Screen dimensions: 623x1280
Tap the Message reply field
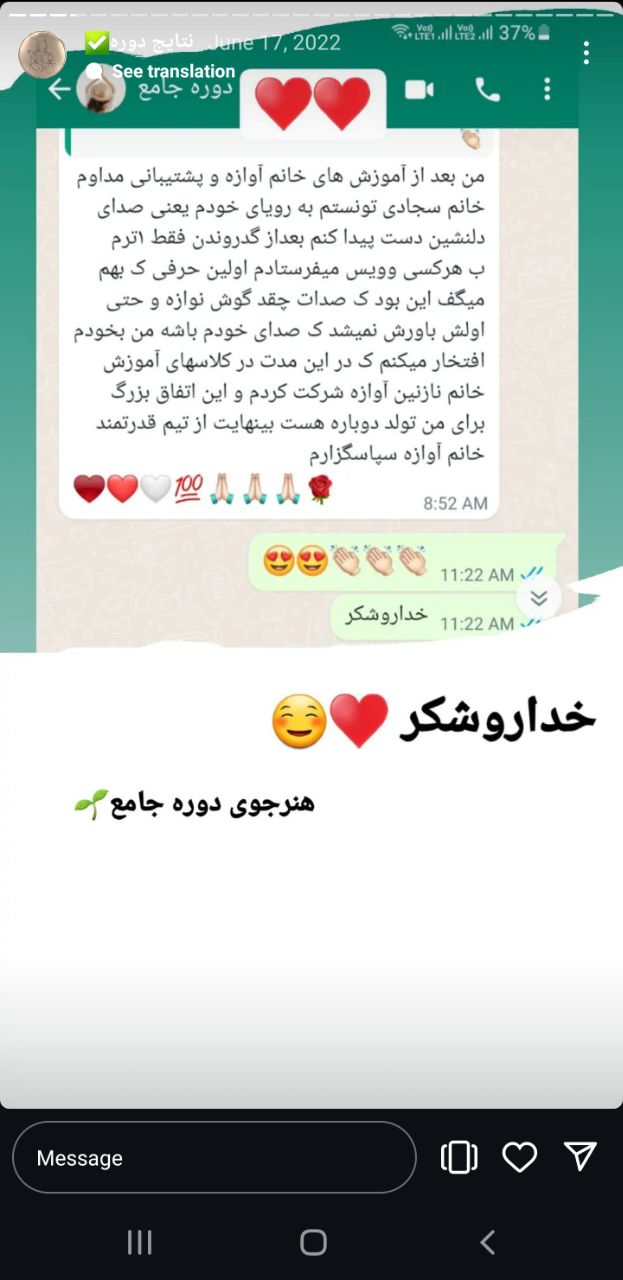(x=214, y=1157)
